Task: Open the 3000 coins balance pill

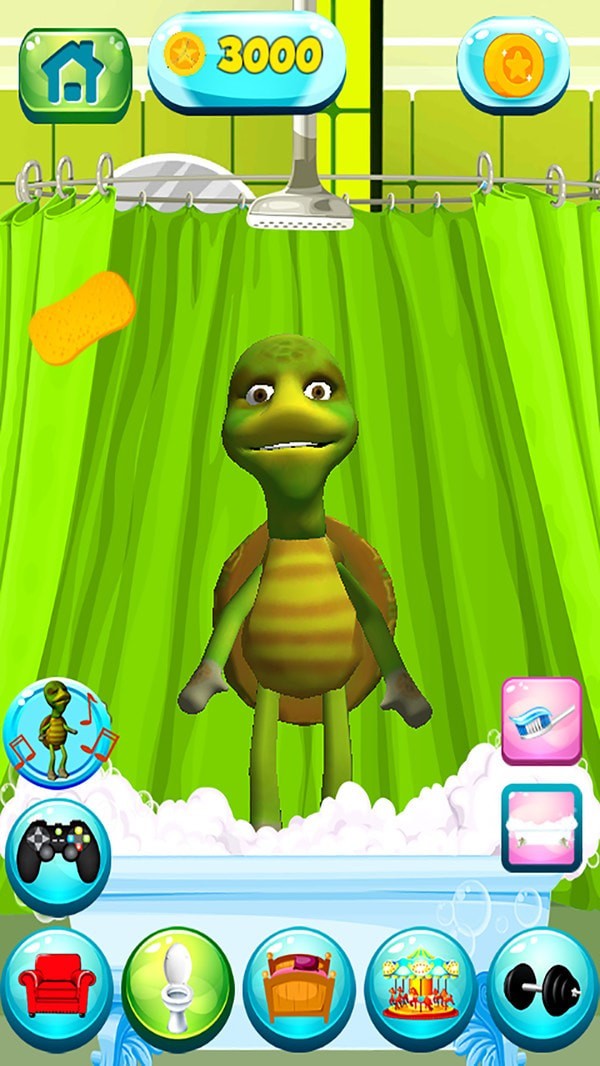Action: [247, 57]
